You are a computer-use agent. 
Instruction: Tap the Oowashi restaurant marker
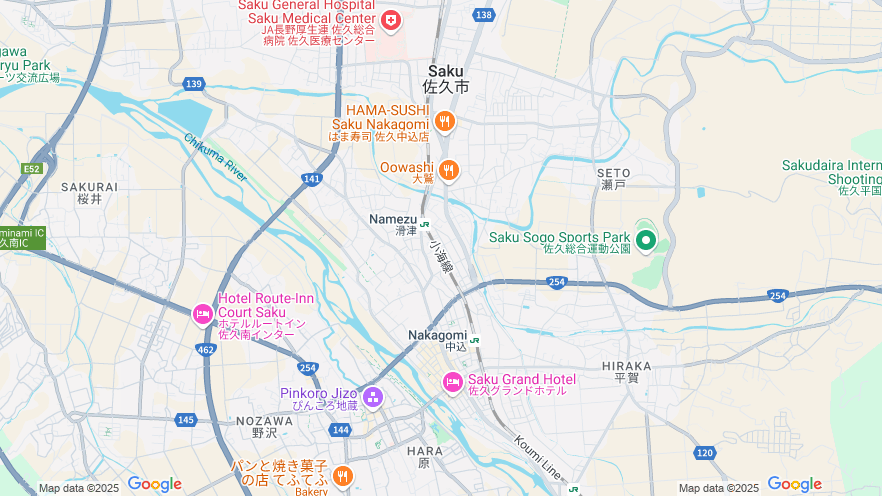click(449, 170)
